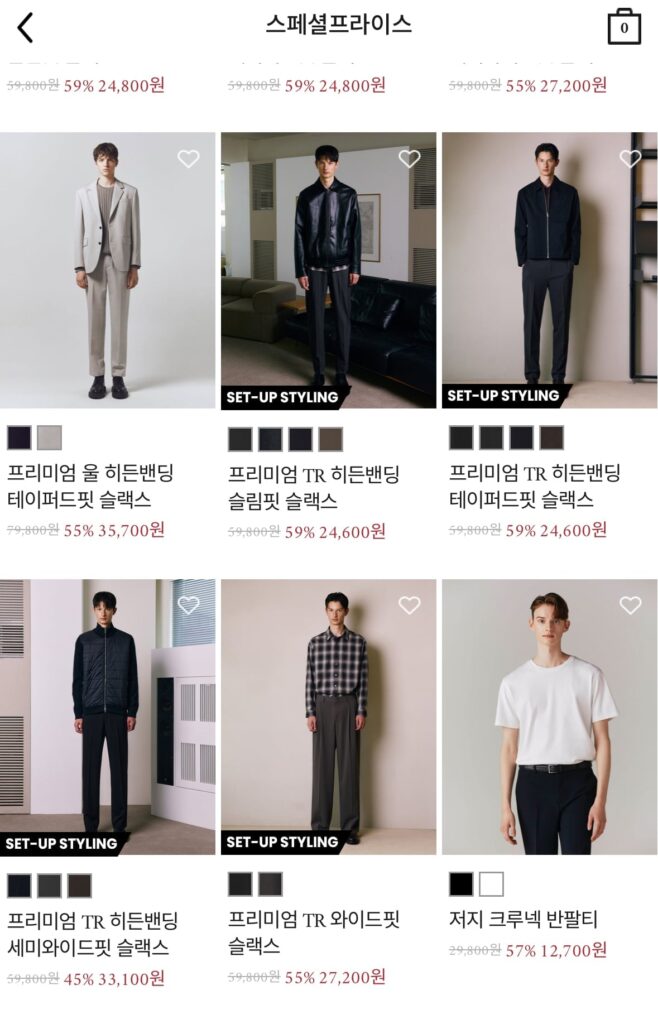This screenshot has width=658, height=1024.
Task: Go back with the top-left arrow
Action: [x=25, y=28]
